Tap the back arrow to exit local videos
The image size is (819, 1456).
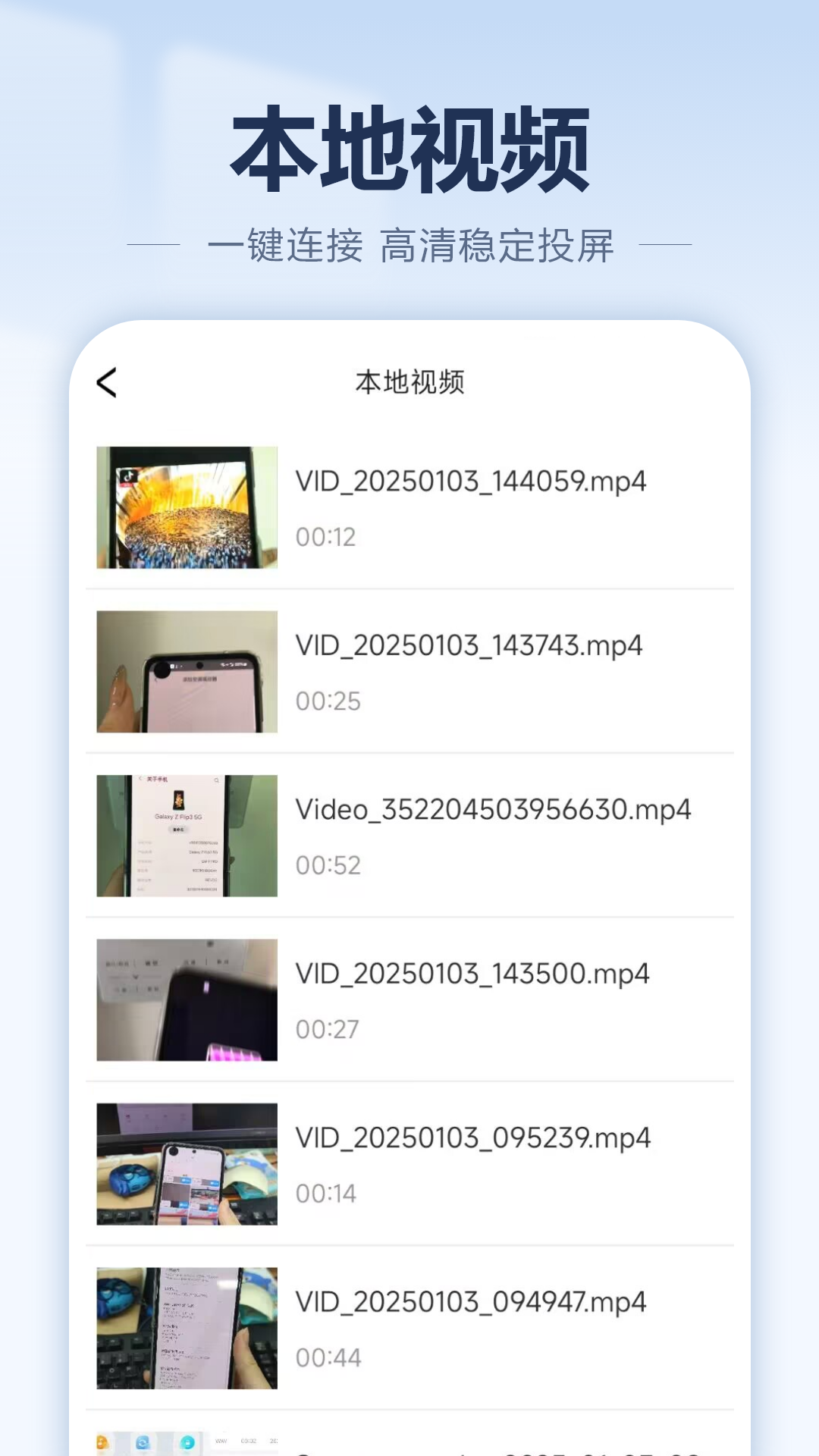point(106,383)
